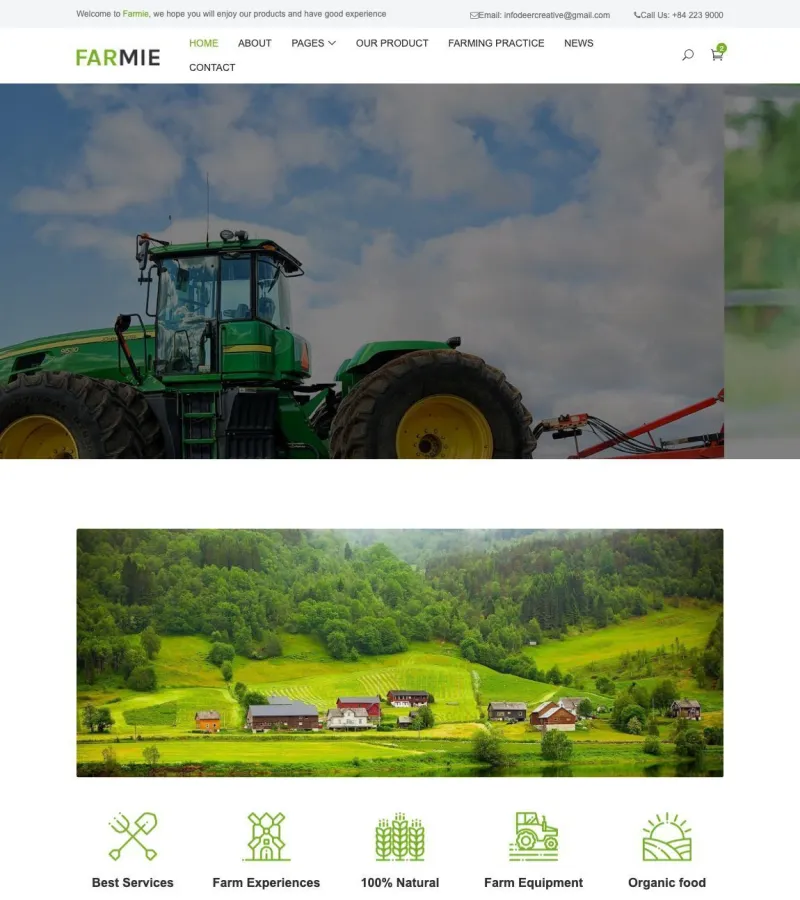Viewport: 800px width, 900px height.
Task: Open the shopping cart
Action: 717,55
